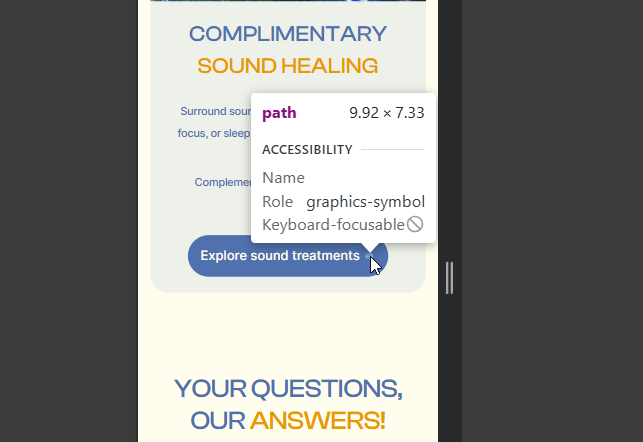Tap the Explore sound treatments button

coord(279,256)
